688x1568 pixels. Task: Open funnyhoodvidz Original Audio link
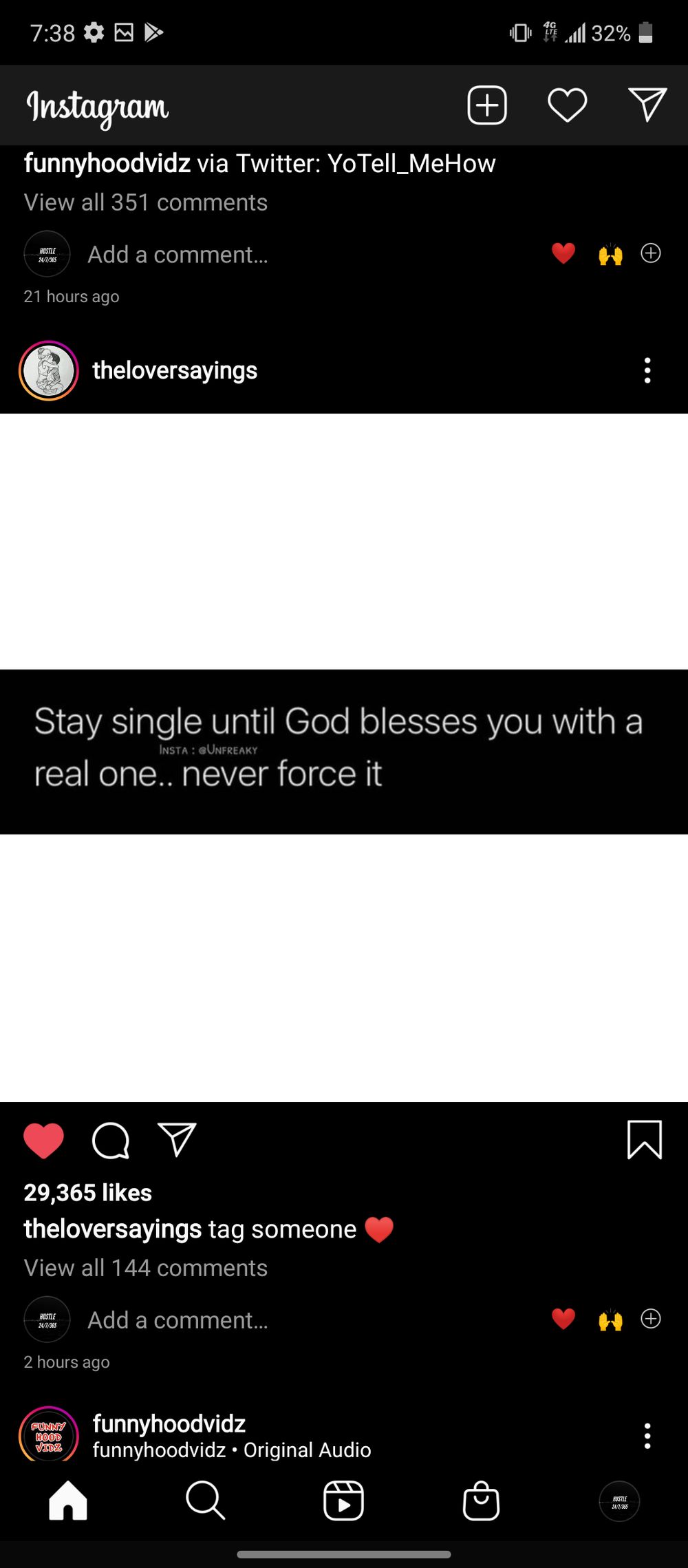(232, 1450)
